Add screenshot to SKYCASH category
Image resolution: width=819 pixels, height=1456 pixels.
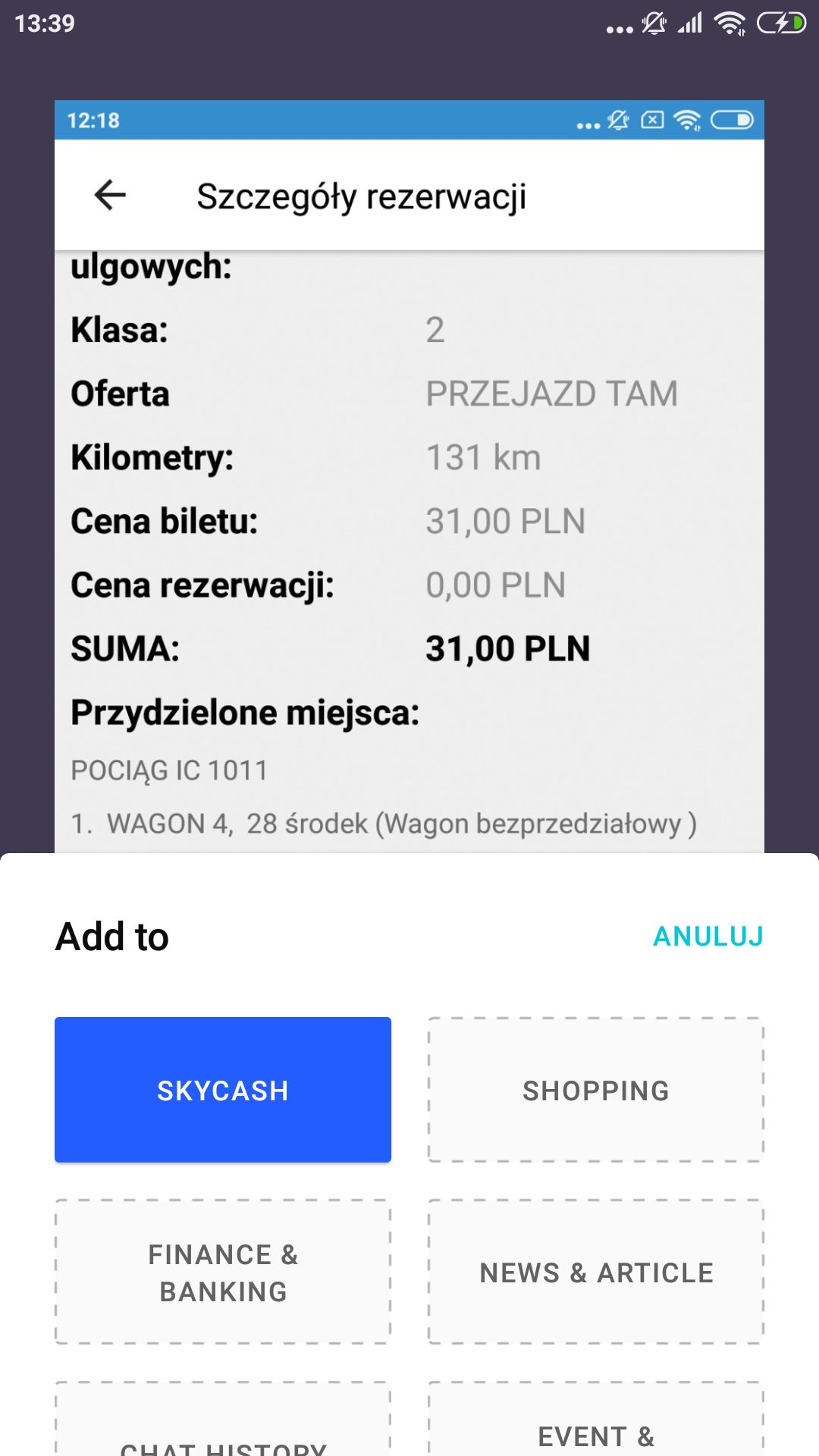223,1090
